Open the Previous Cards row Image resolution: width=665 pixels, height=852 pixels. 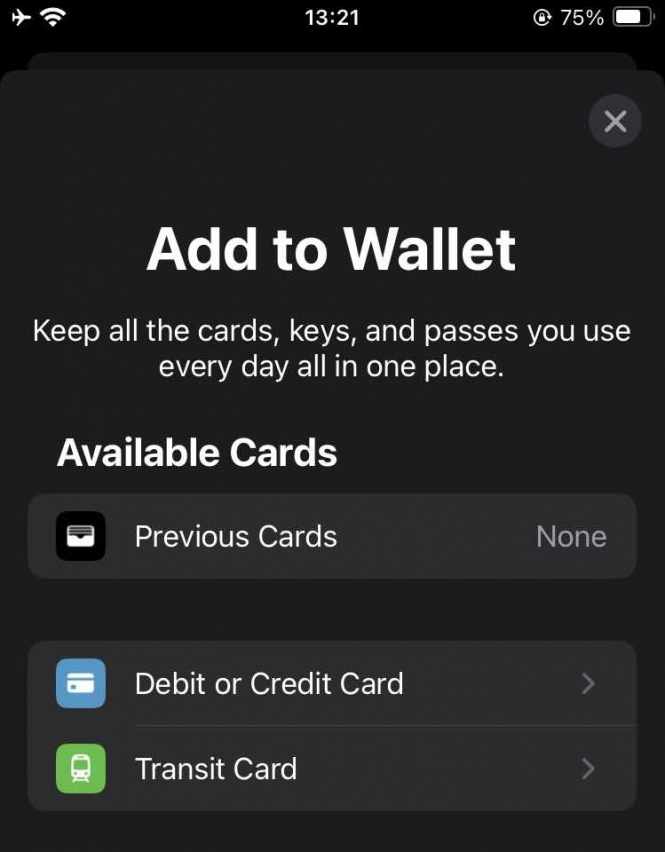pos(331,536)
